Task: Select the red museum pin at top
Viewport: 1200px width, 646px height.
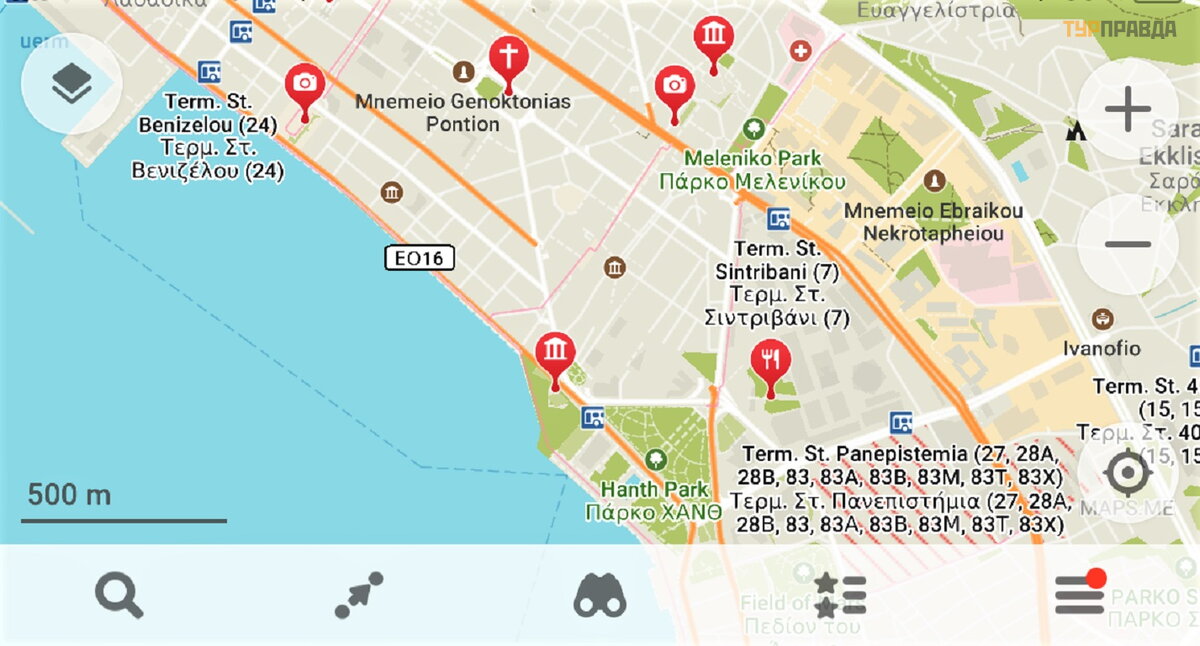Action: (x=714, y=38)
